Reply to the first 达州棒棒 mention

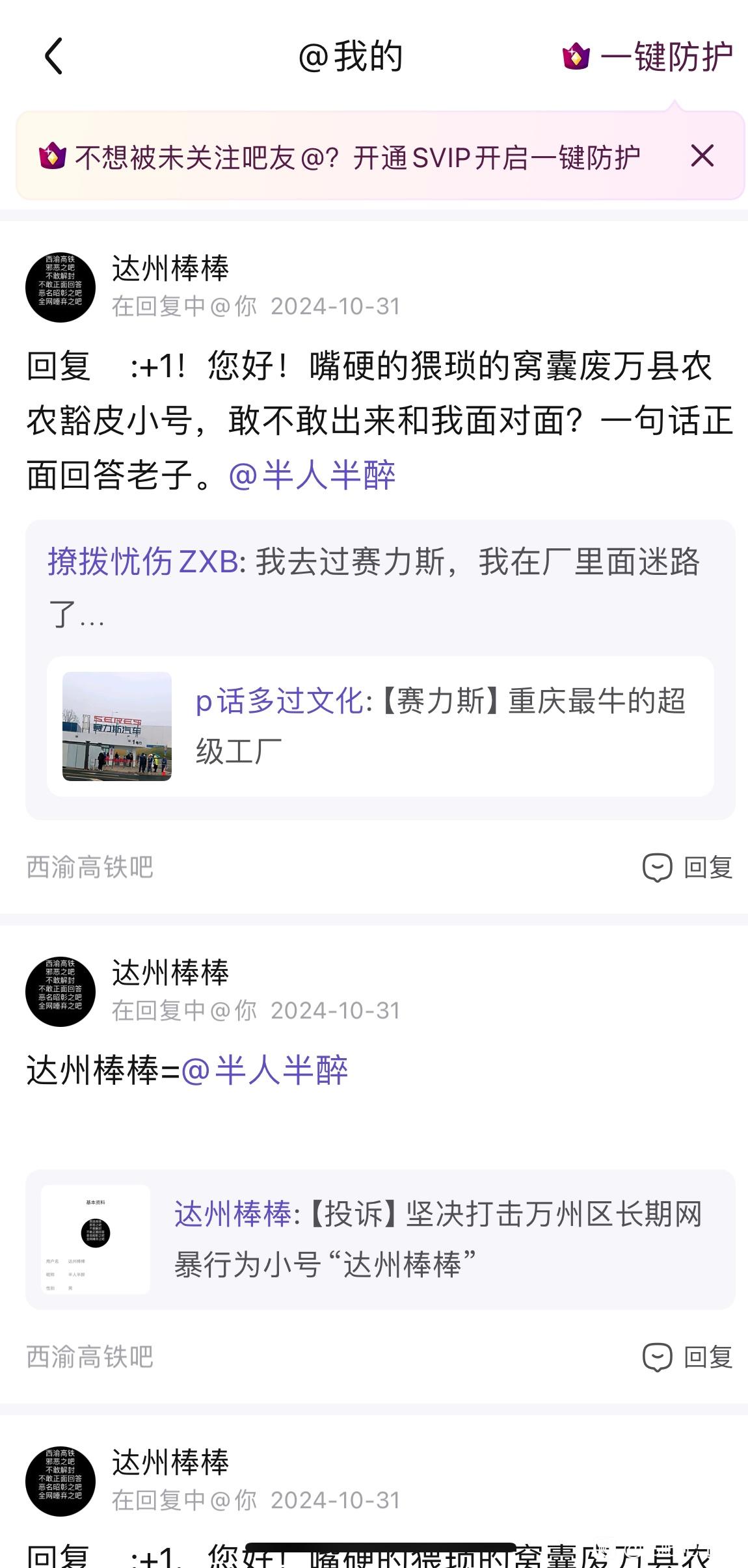coord(688,867)
